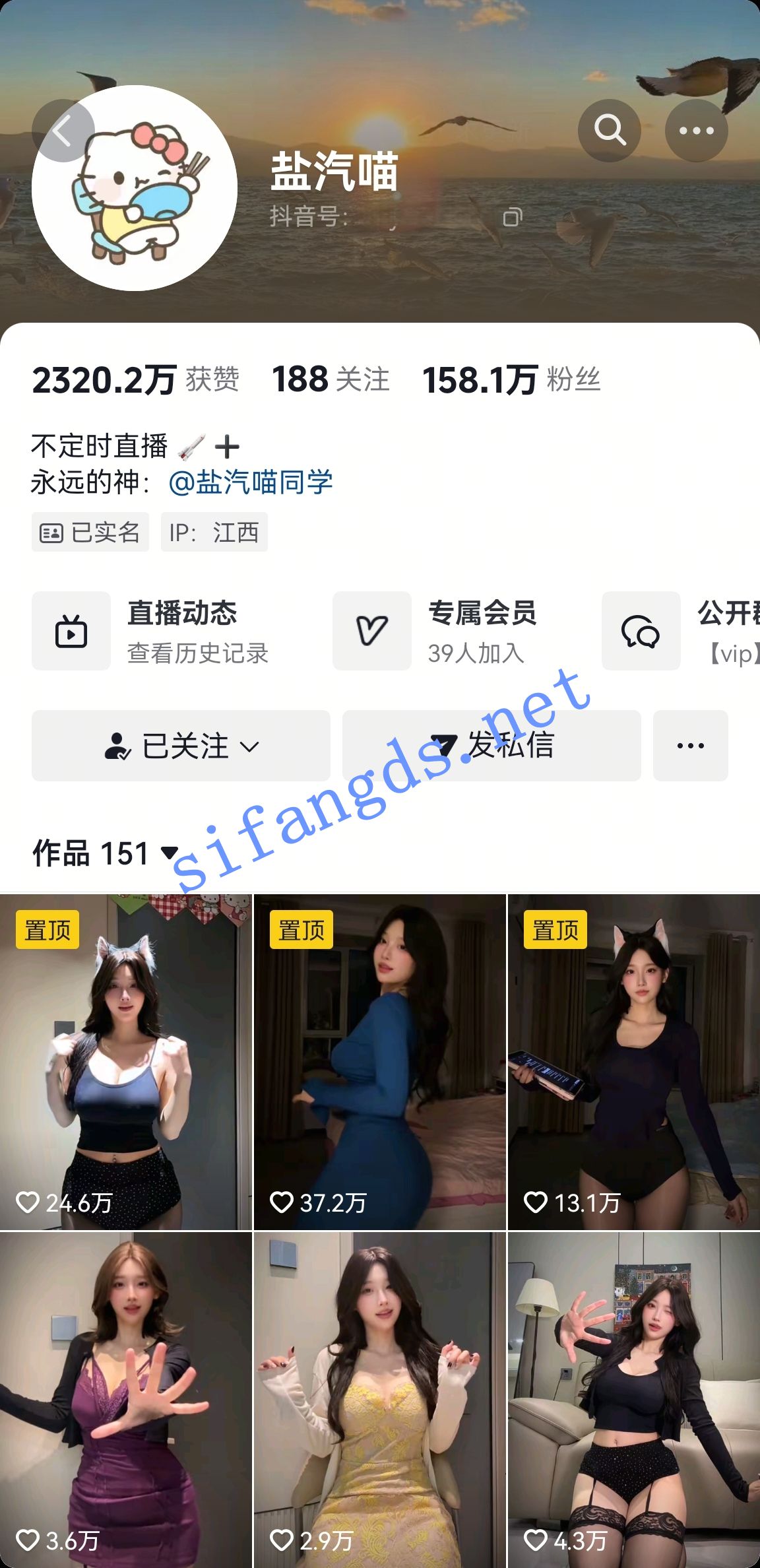Expand the bottom-row more actions button
This screenshot has height=1568, width=760.
point(691,745)
